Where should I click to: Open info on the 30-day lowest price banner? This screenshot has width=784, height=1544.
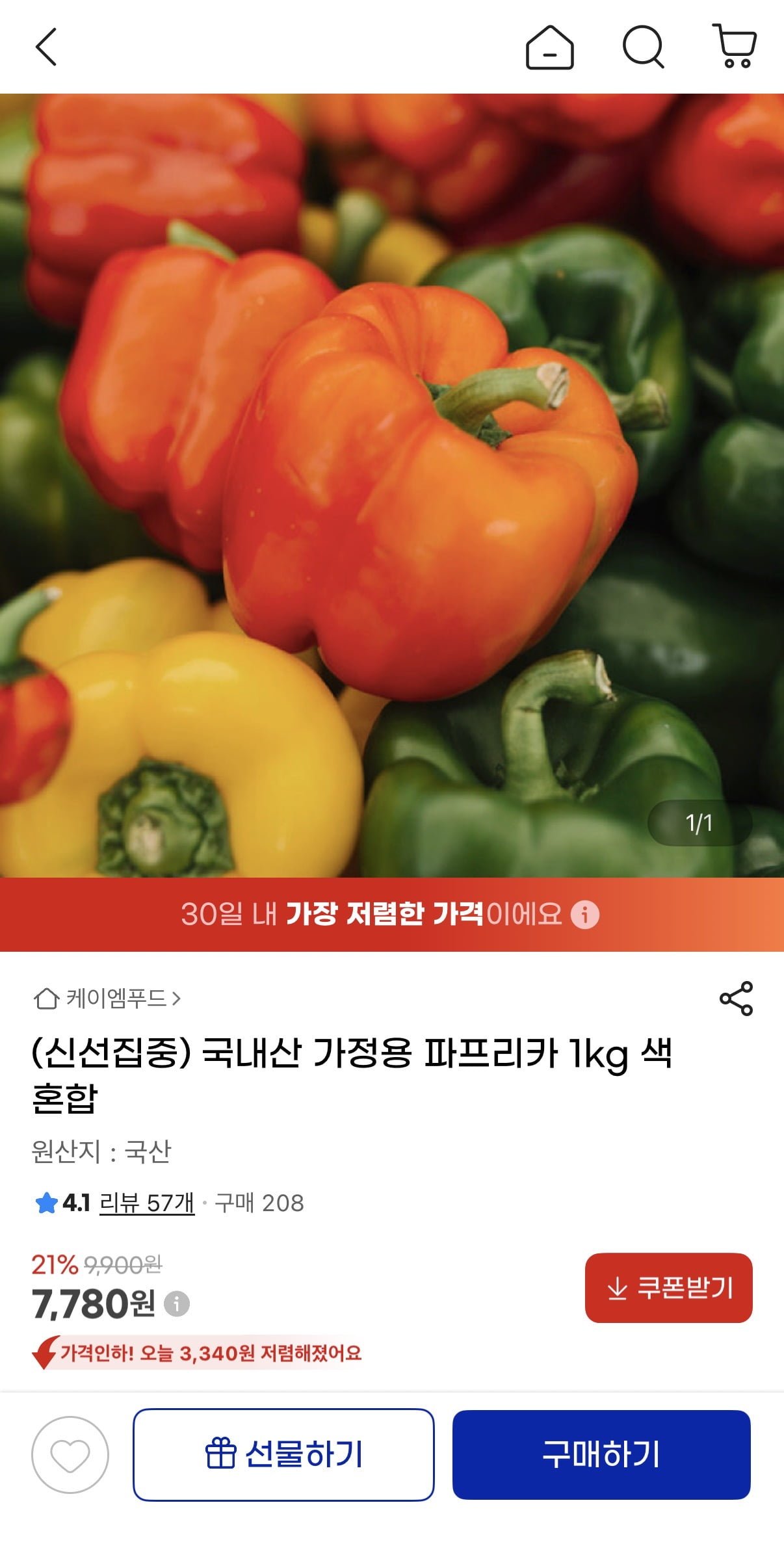pyautogui.click(x=584, y=915)
